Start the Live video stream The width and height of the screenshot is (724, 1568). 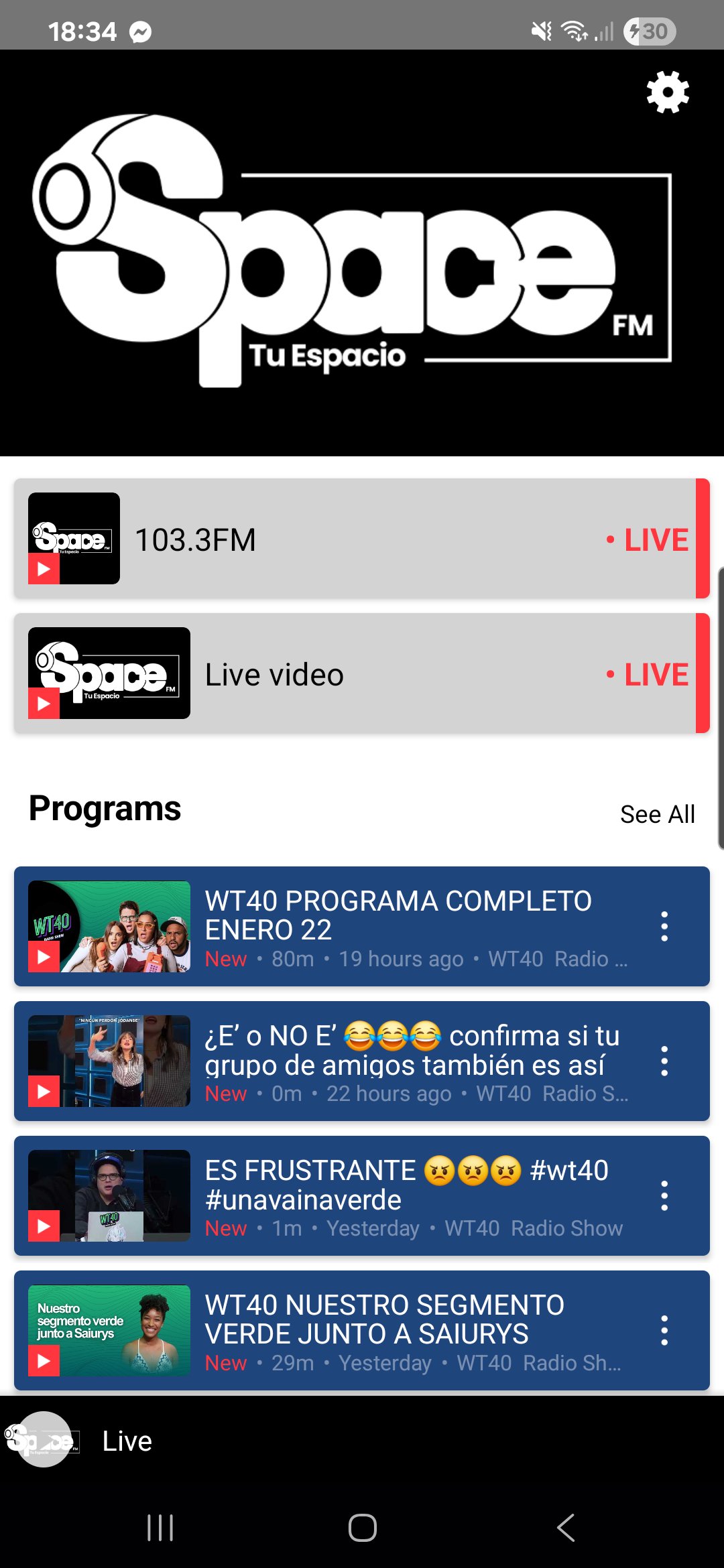(x=362, y=673)
